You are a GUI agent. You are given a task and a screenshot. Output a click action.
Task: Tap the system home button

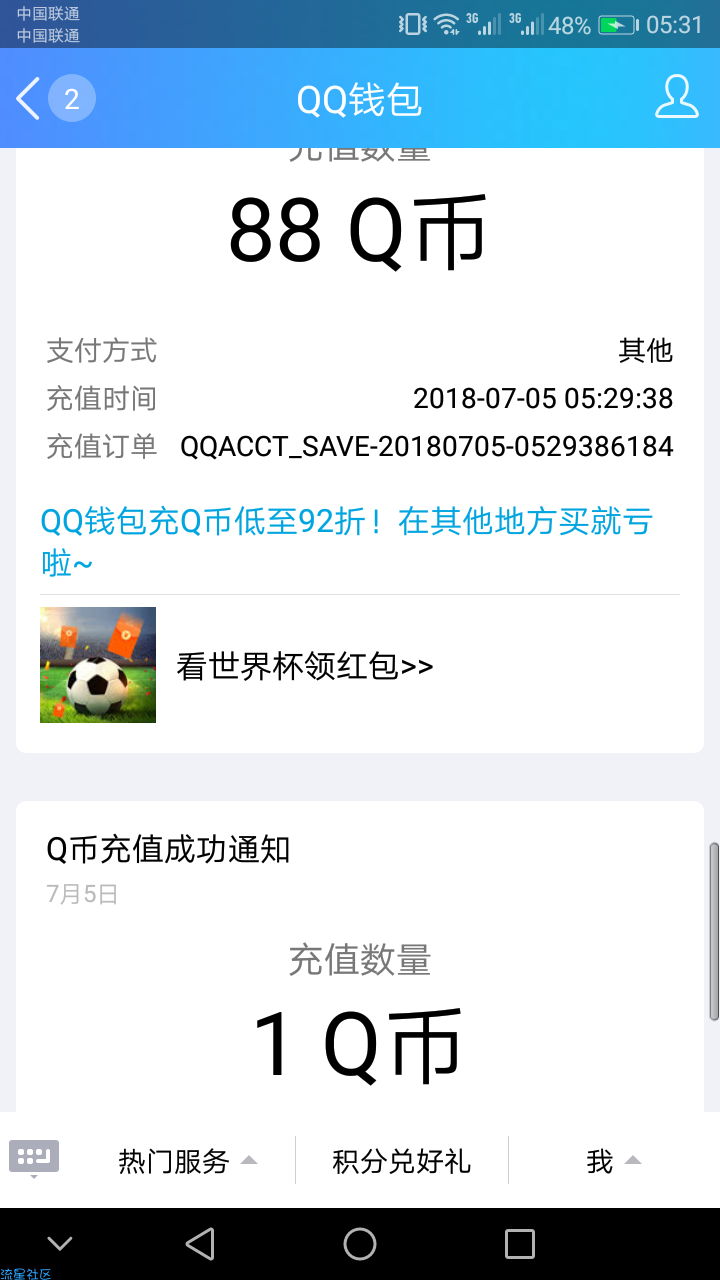pyautogui.click(x=359, y=1244)
